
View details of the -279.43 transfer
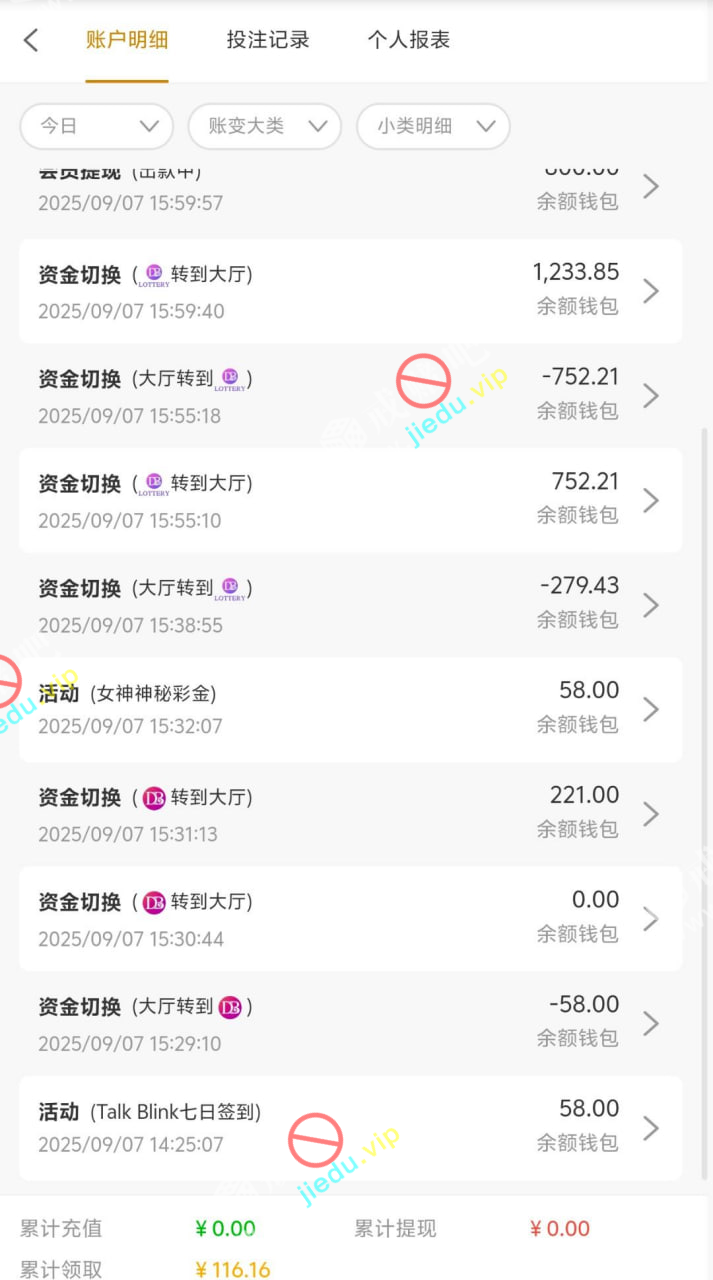point(350,605)
